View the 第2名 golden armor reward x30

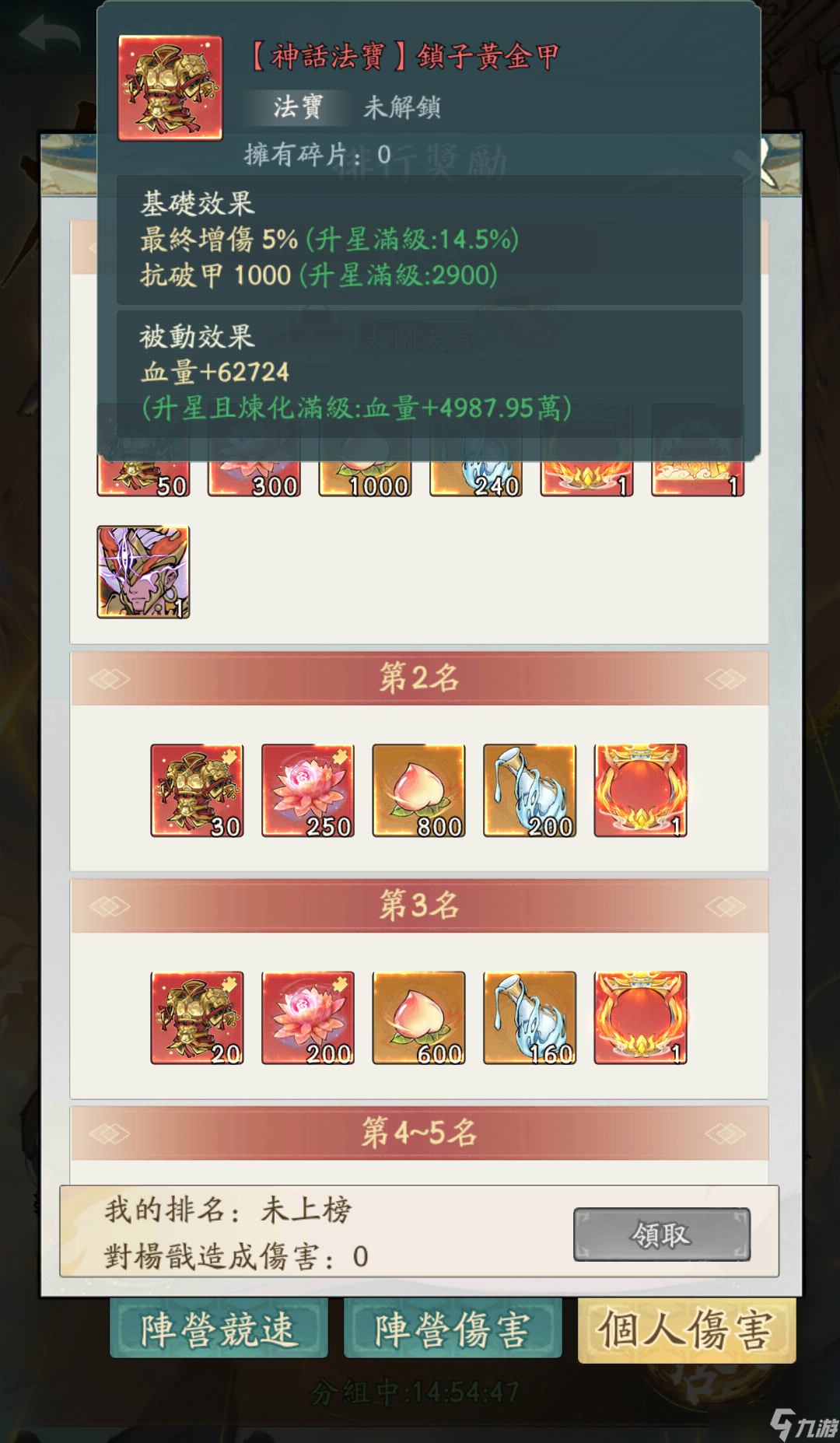197,790
